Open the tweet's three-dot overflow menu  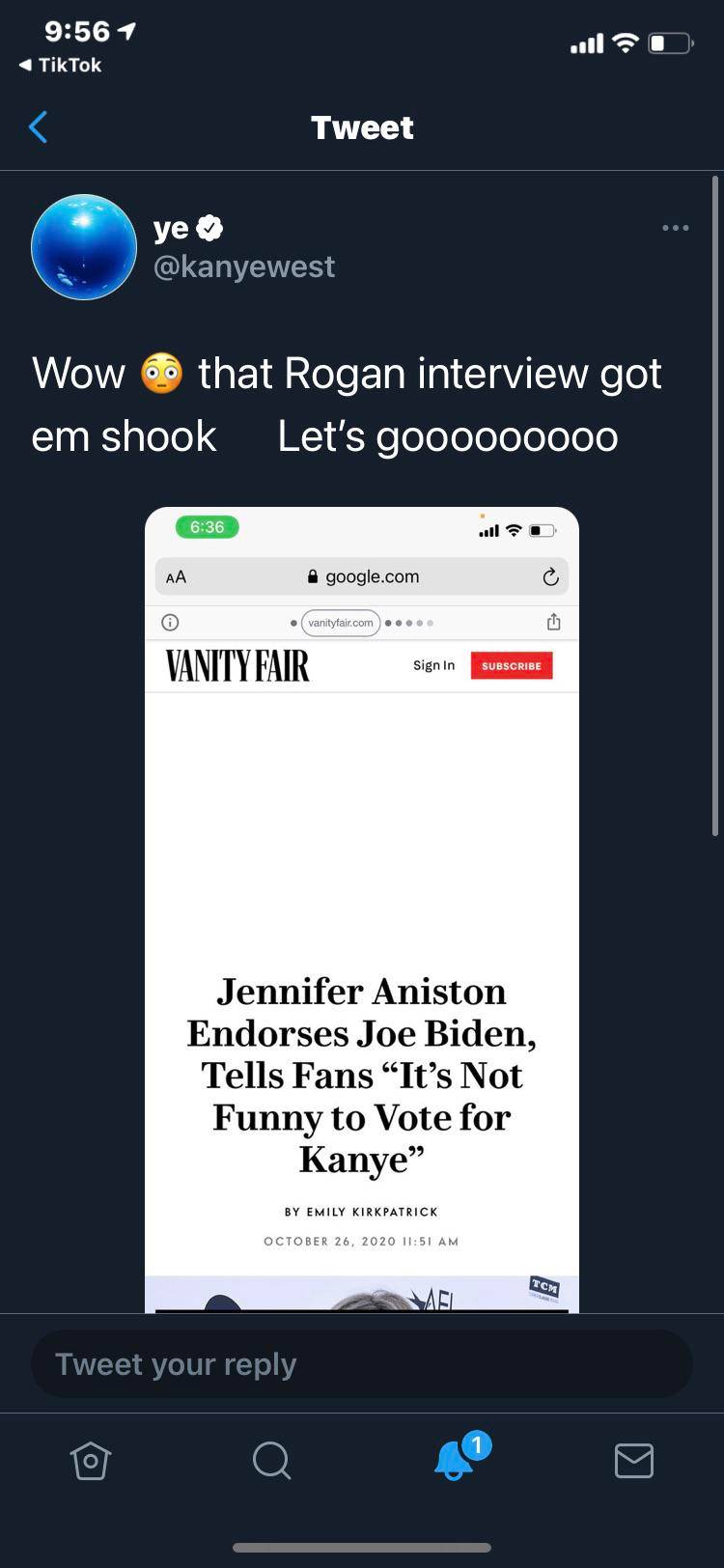[675, 228]
